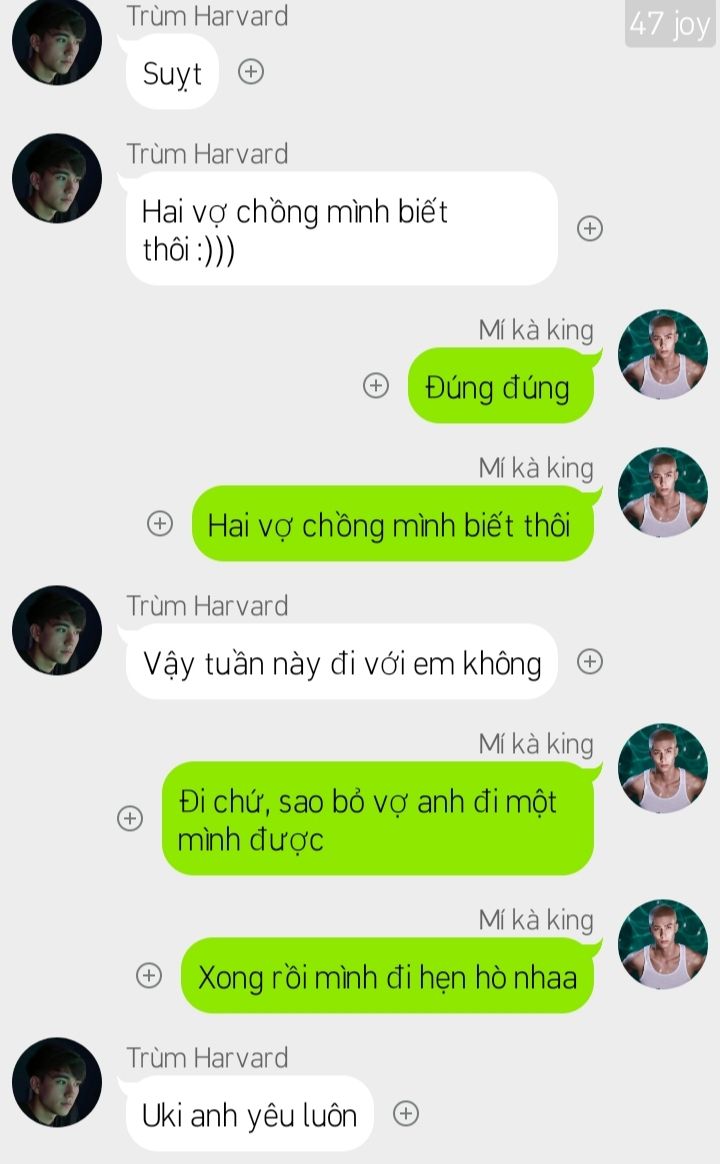Add reaction to the "Suỵt" message
Image resolution: width=720 pixels, height=1164 pixels.
pyautogui.click(x=251, y=72)
